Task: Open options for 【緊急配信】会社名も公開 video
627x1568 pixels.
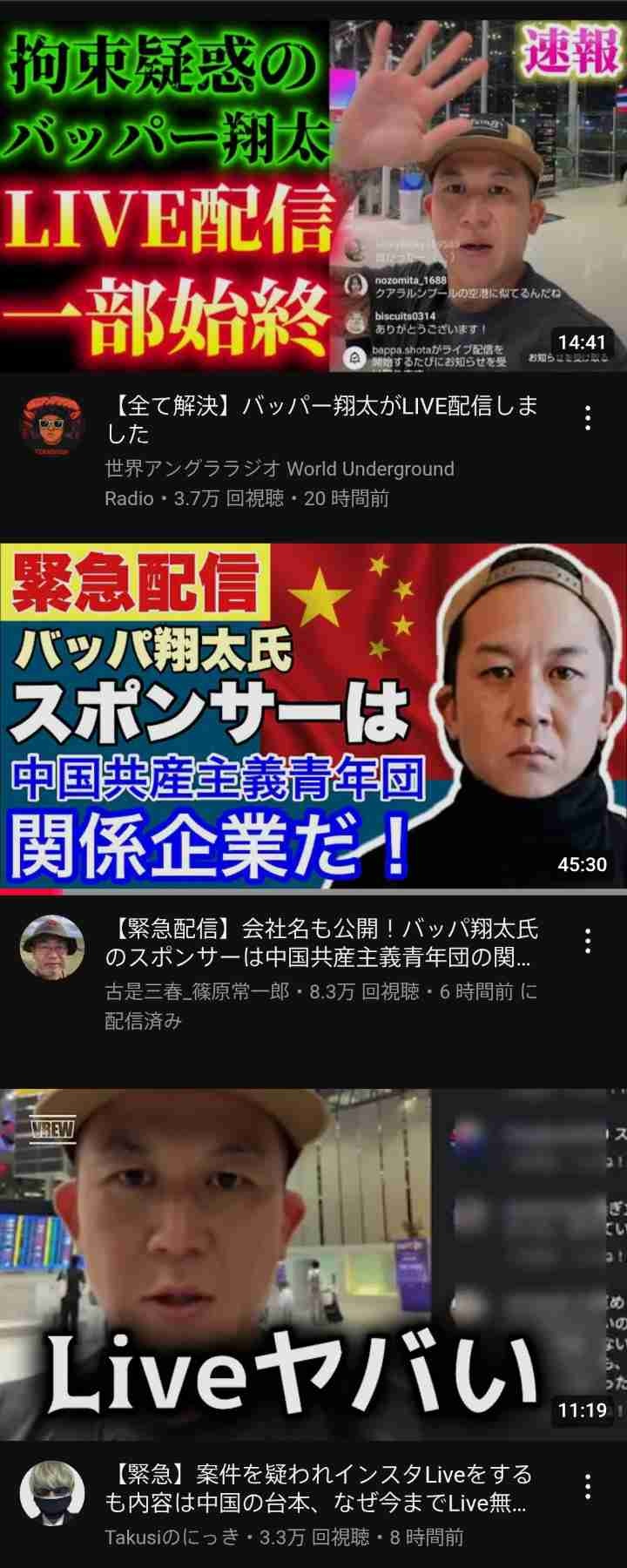Action: [589, 941]
